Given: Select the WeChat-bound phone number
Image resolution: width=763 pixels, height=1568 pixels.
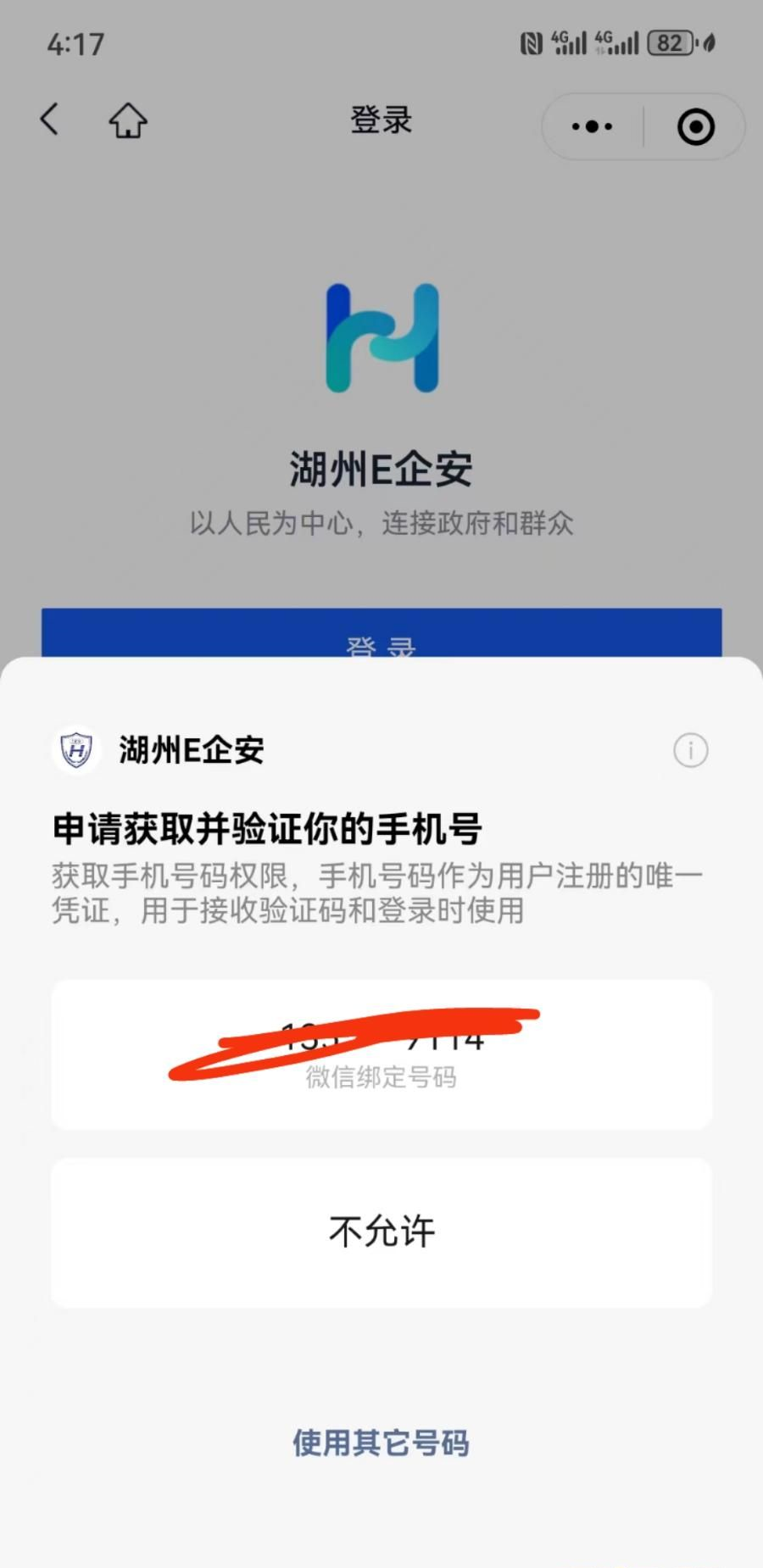Looking at the screenshot, I should (381, 1054).
